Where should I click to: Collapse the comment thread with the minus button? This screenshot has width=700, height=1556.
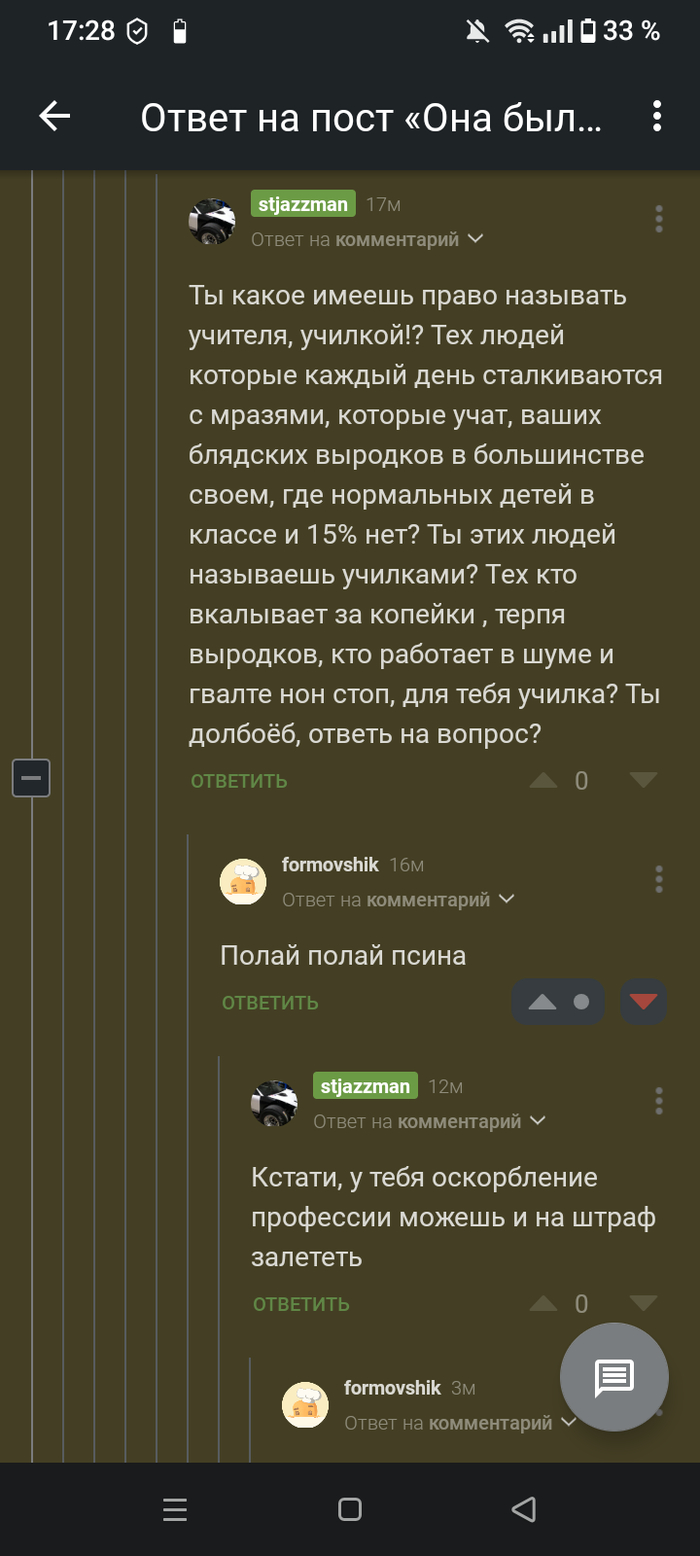(x=31, y=777)
